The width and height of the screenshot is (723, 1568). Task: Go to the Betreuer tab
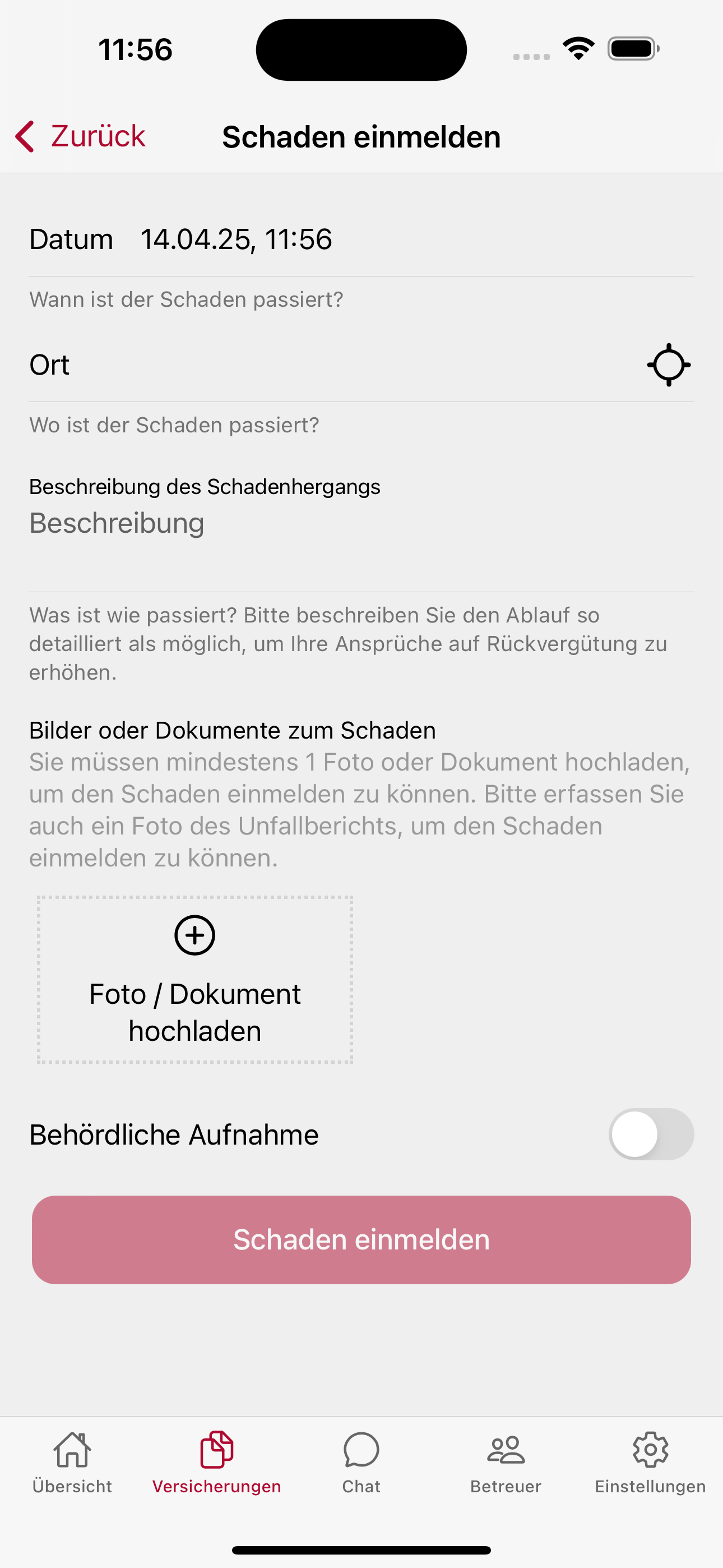[x=506, y=1463]
